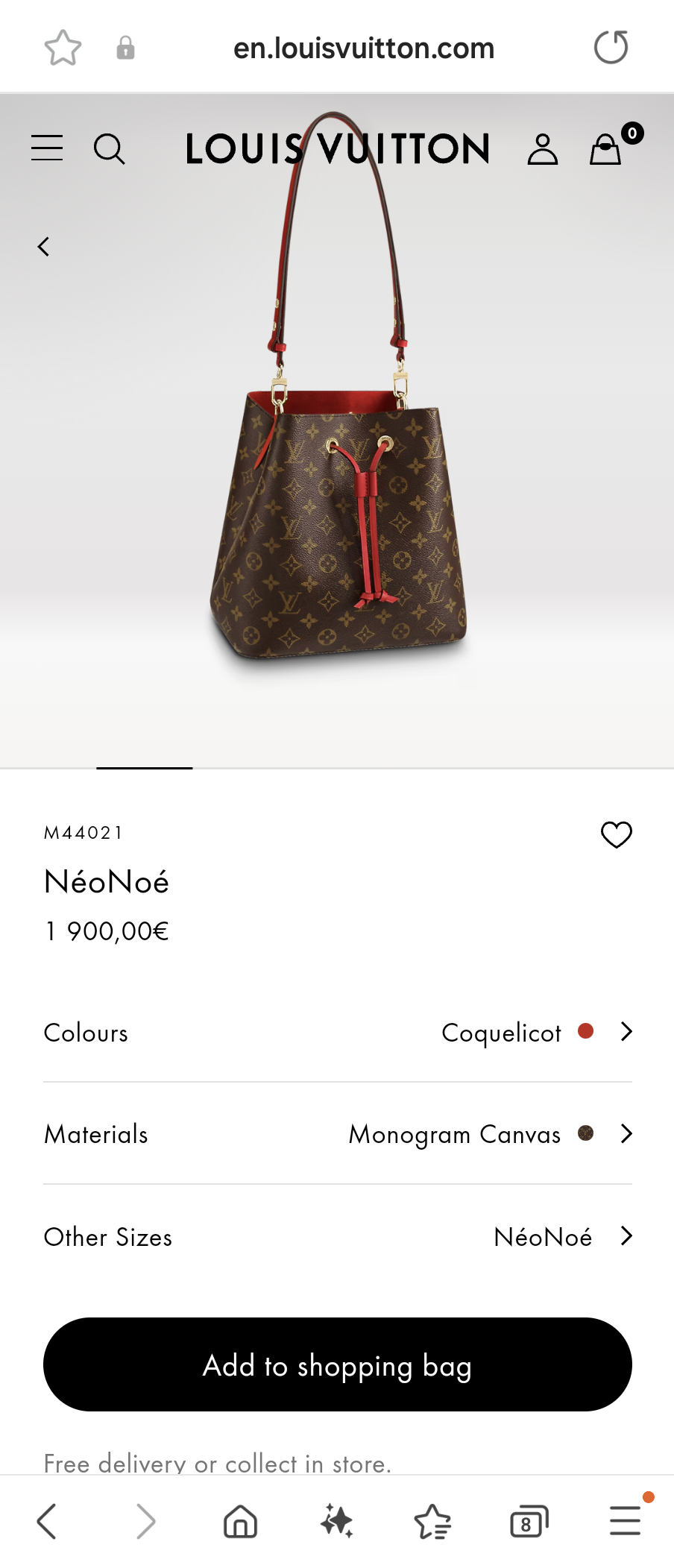Open the search icon on the Louis Vuitton header
Viewport: 674px width, 1568px height.
(x=110, y=148)
